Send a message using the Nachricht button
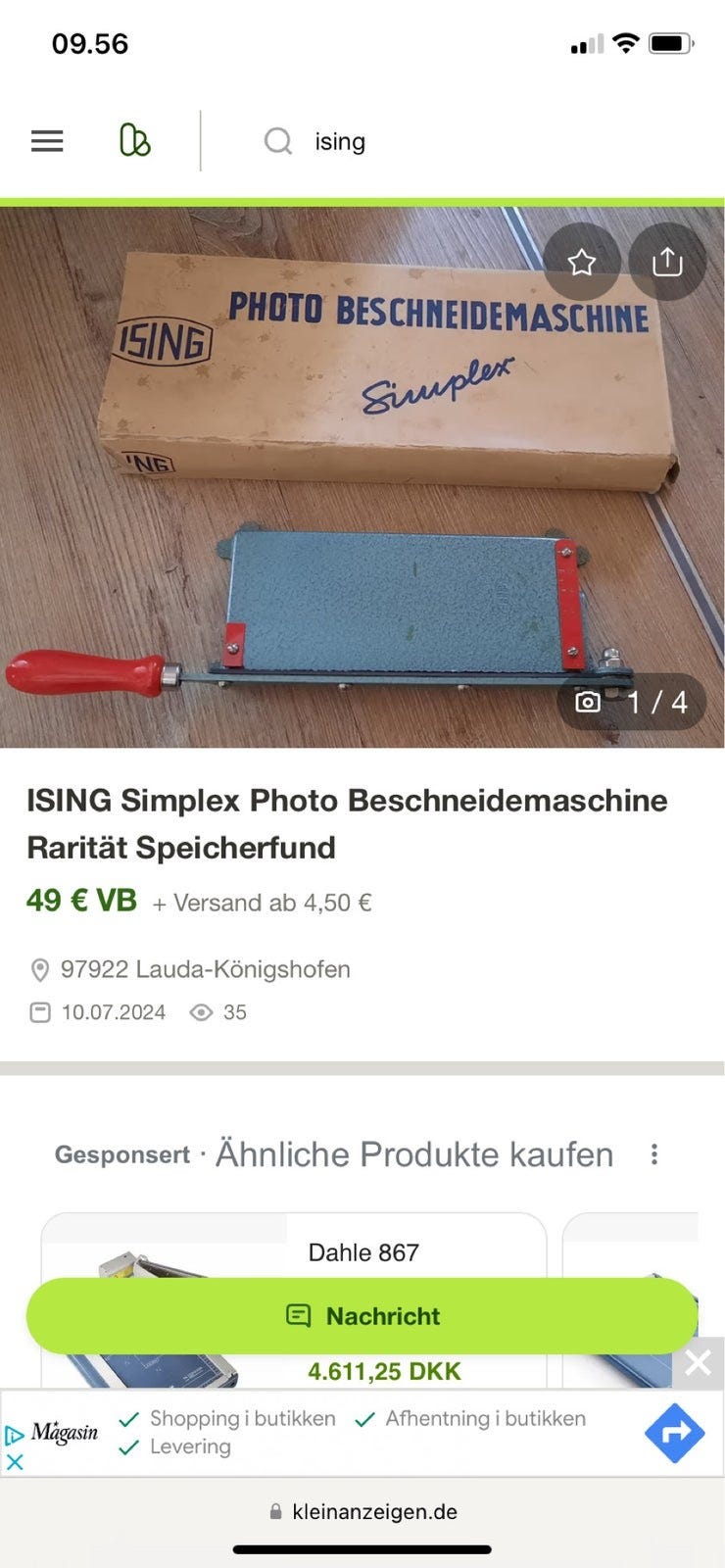Screen dimensions: 725x1568 [x=362, y=1316]
